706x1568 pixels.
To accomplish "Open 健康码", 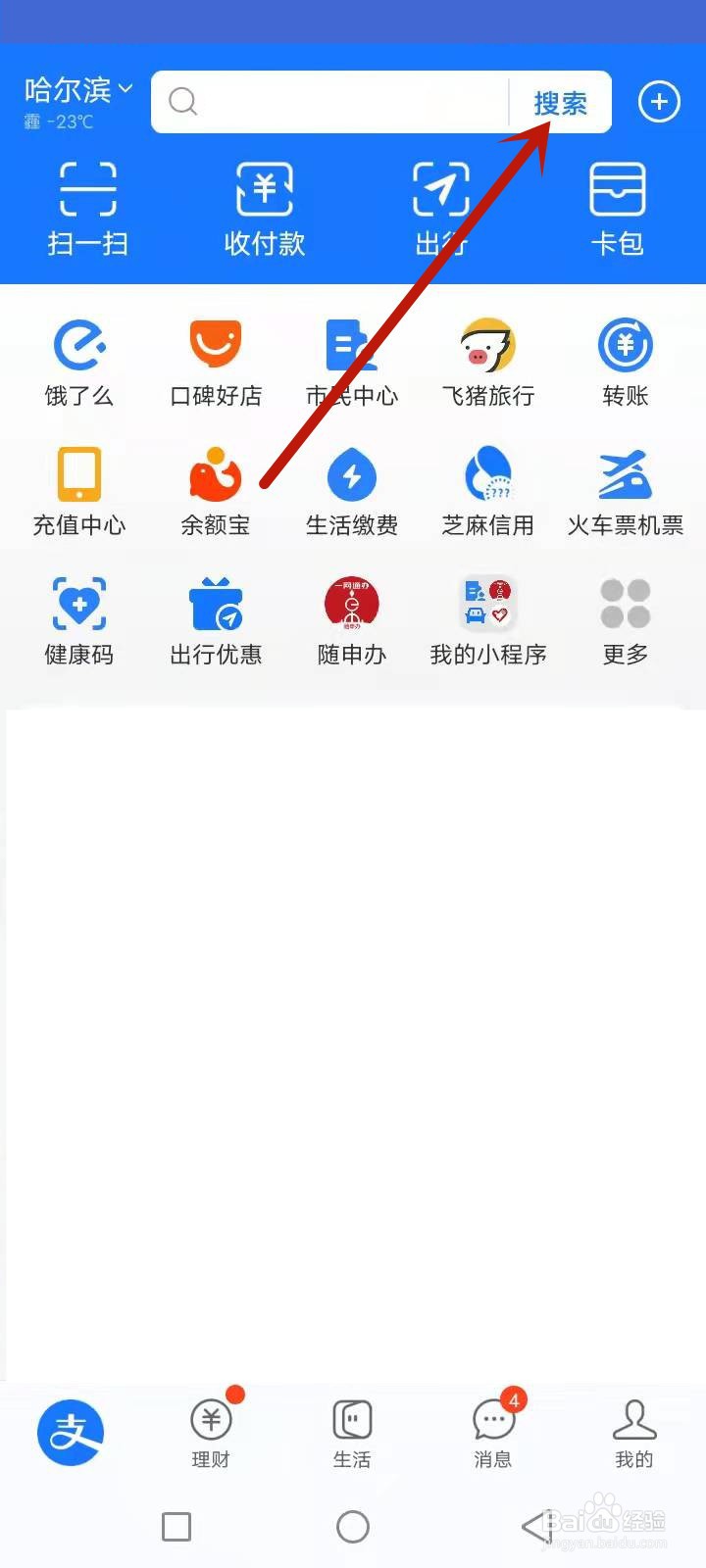I will (79, 621).
